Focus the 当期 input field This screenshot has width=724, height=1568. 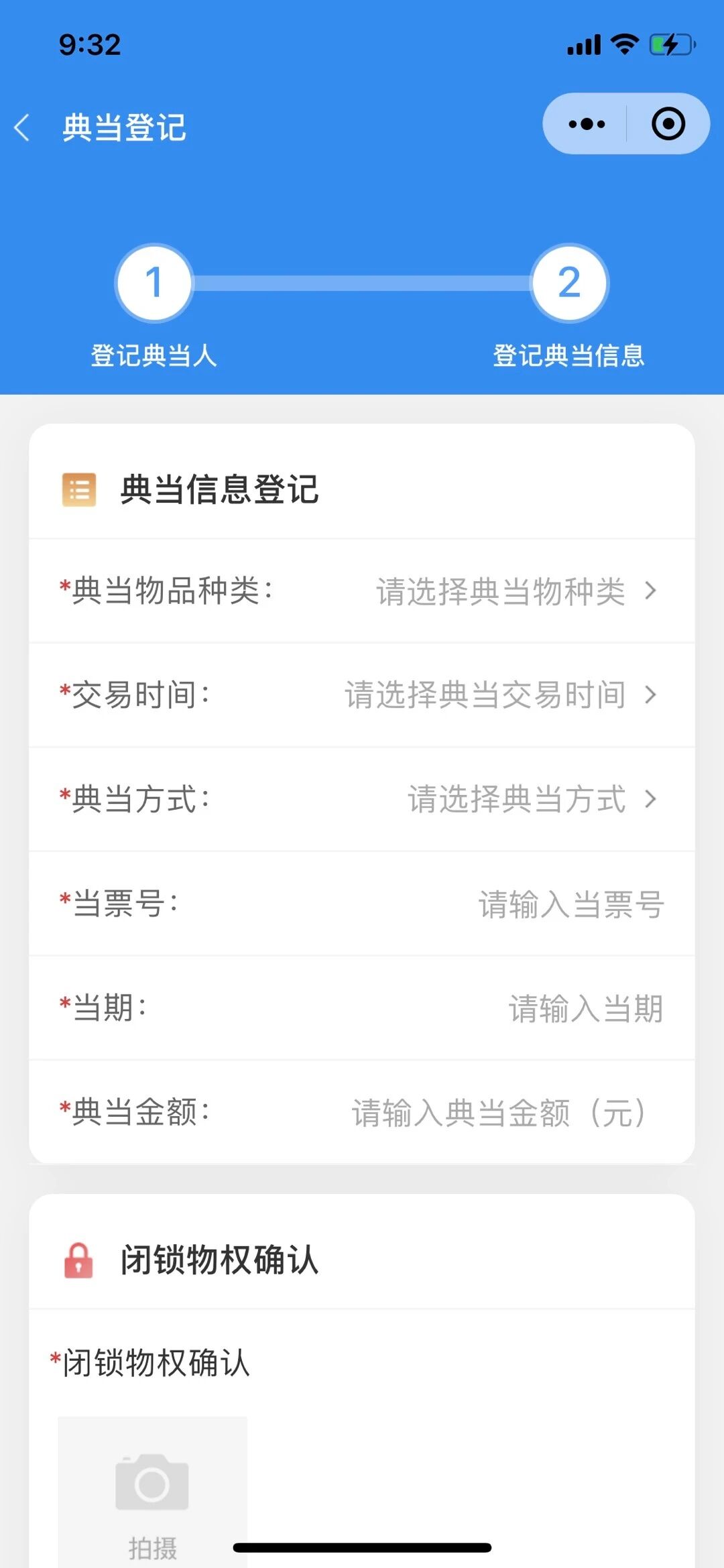click(362, 1008)
